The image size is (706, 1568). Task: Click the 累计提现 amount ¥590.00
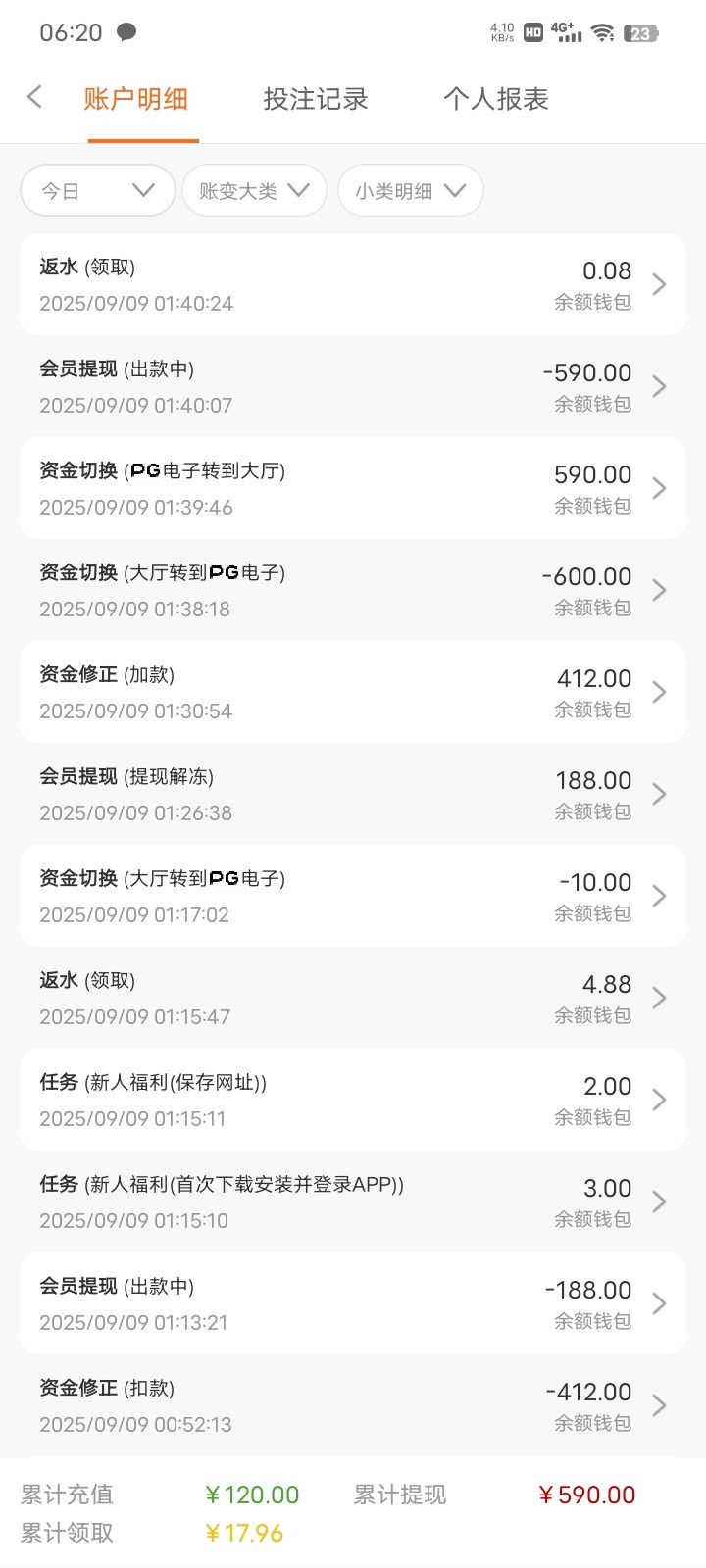coord(587,1494)
